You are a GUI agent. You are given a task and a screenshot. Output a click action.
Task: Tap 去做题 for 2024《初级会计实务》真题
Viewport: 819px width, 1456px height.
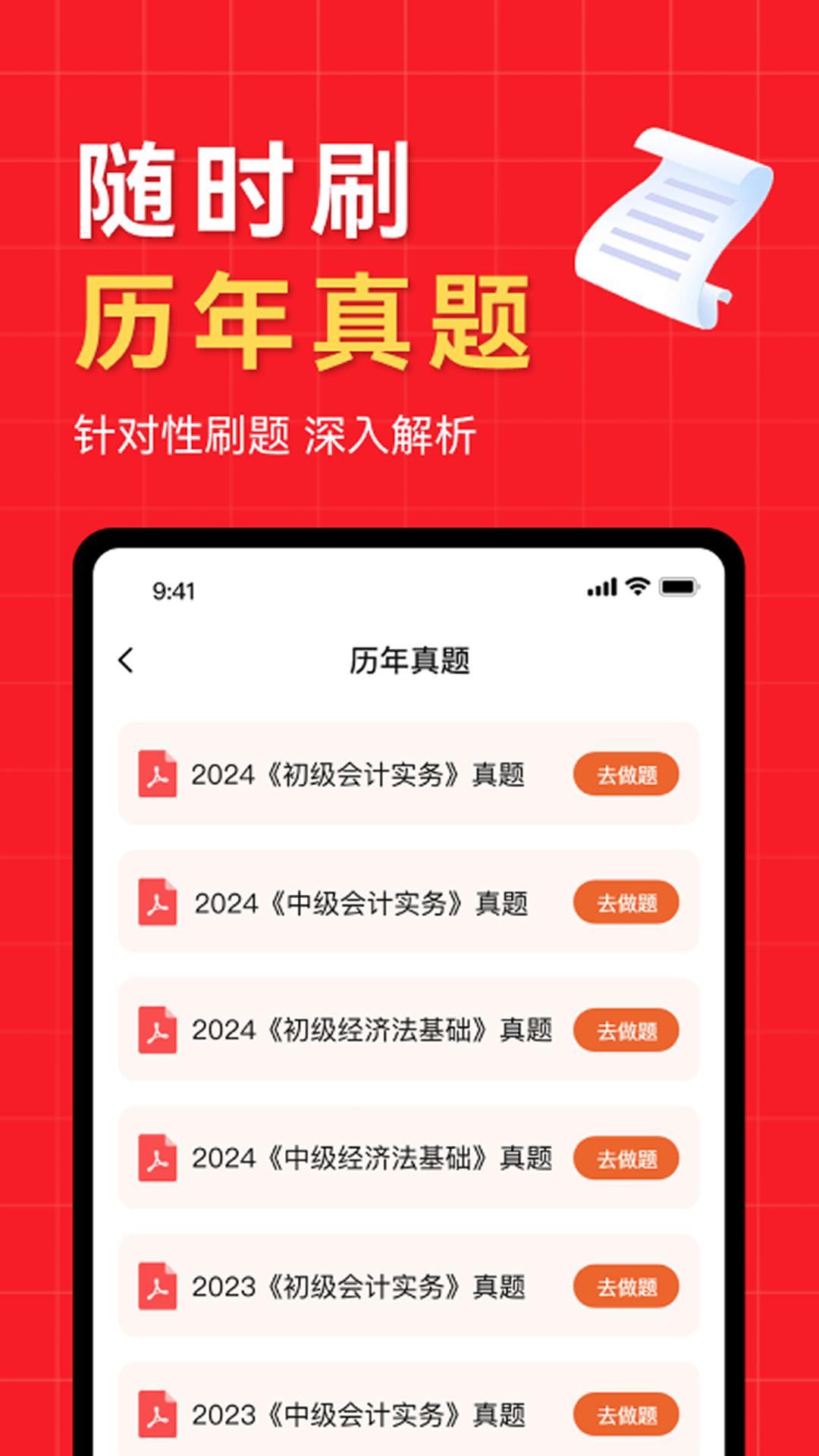pos(625,774)
